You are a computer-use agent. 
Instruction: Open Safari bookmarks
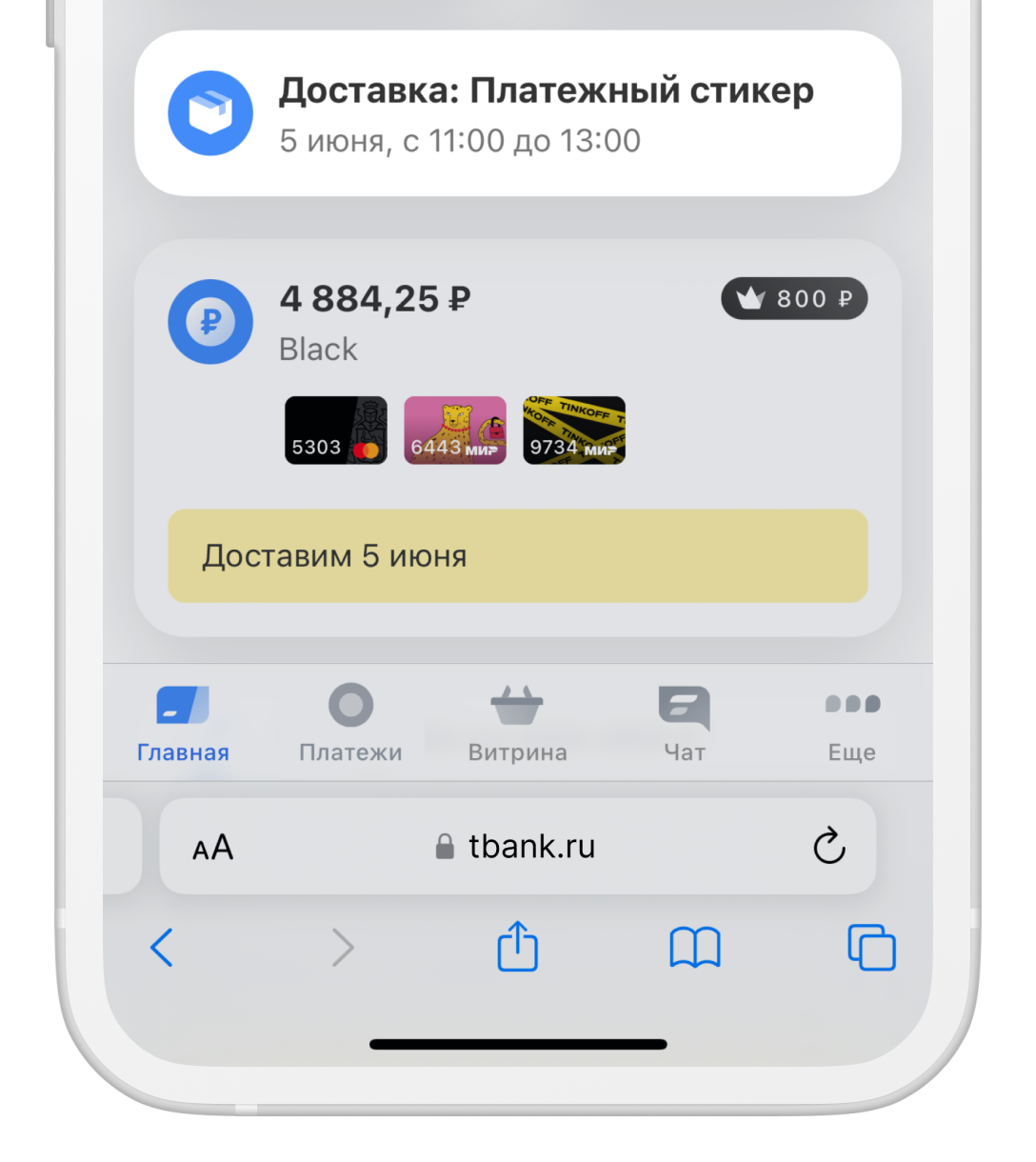click(x=695, y=949)
